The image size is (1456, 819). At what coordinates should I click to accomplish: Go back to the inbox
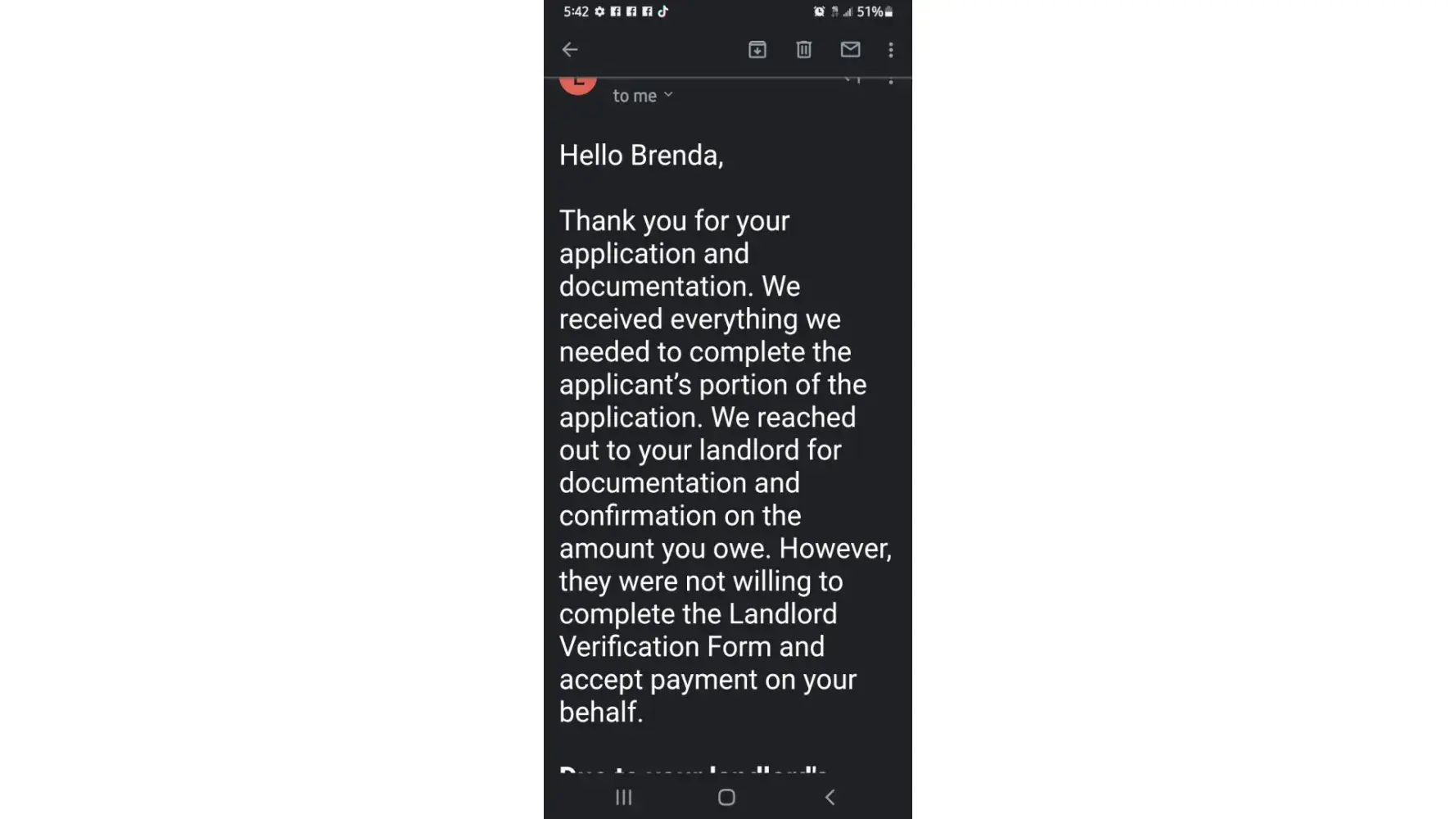pos(570,50)
